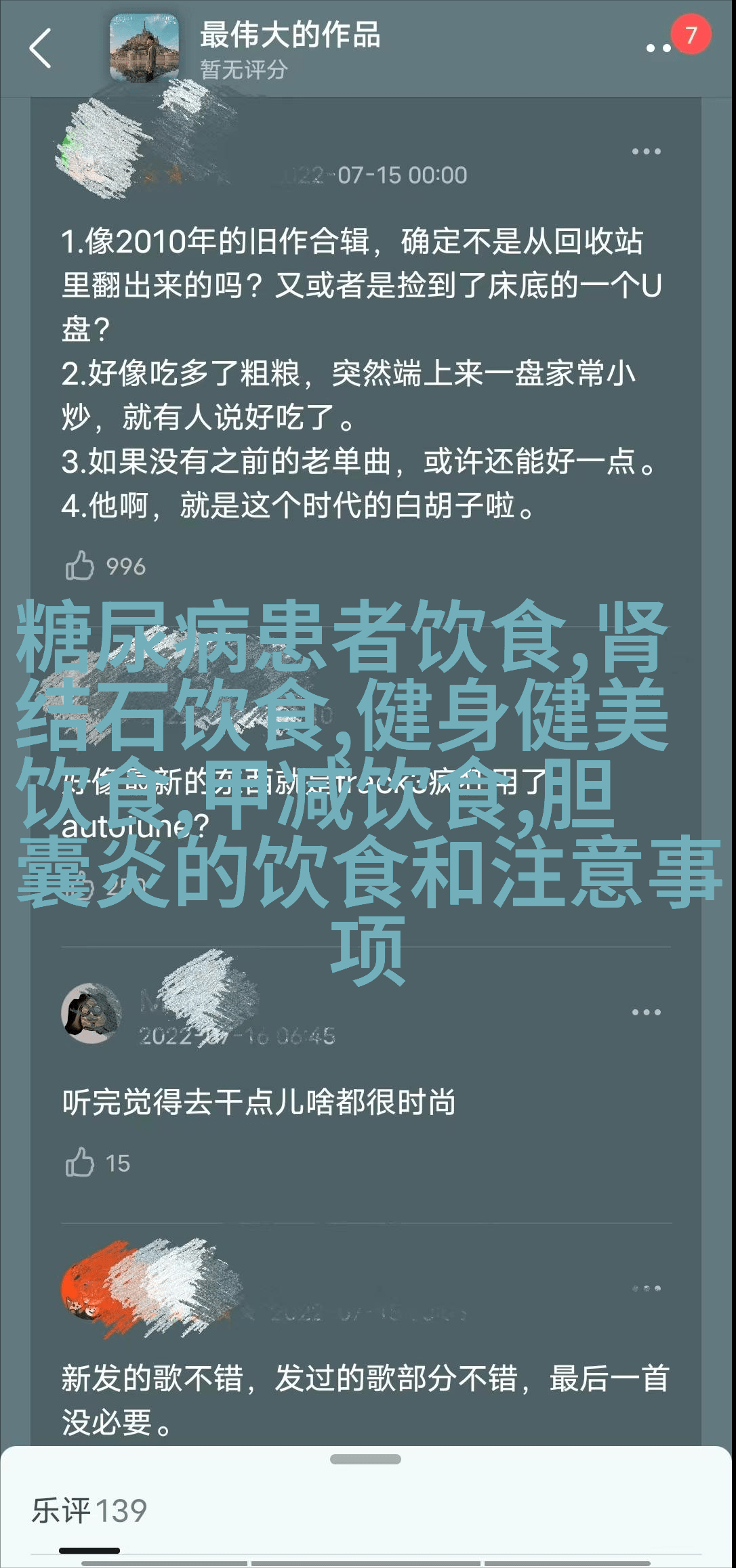Open options for the 2010年的旧作合辑 review
This screenshot has width=736, height=1568.
coord(645,152)
